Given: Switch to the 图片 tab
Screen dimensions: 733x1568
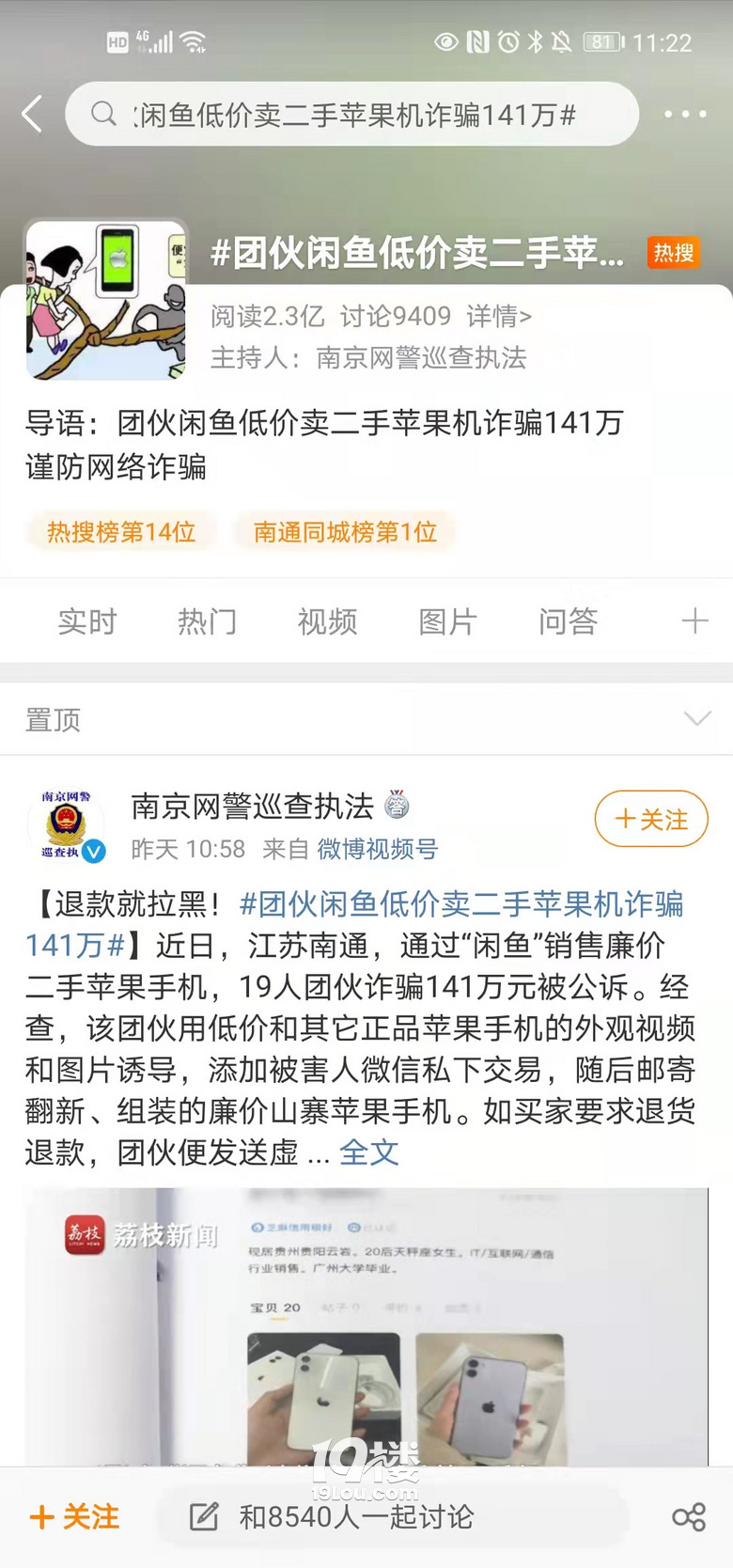Looking at the screenshot, I should 448,621.
